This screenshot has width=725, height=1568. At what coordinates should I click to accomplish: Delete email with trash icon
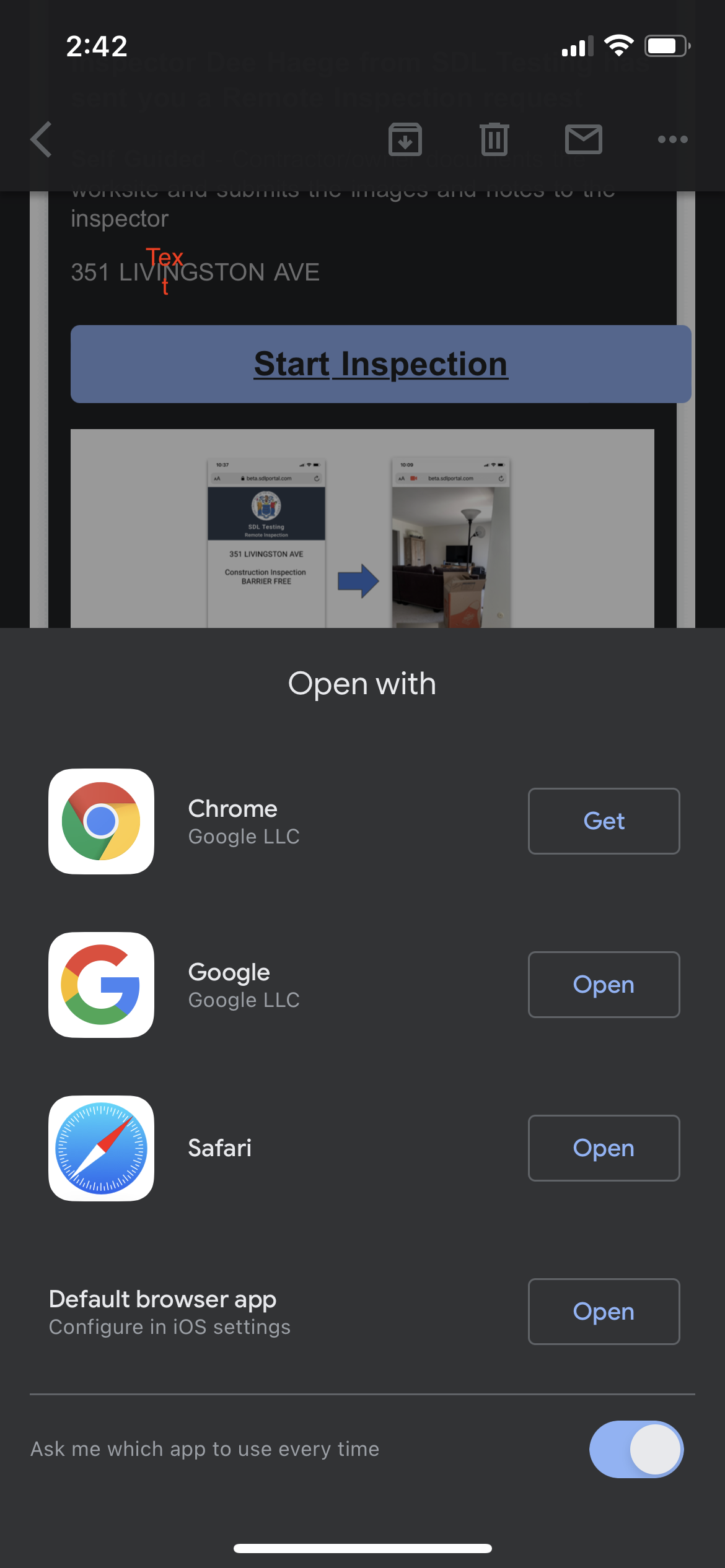[494, 139]
